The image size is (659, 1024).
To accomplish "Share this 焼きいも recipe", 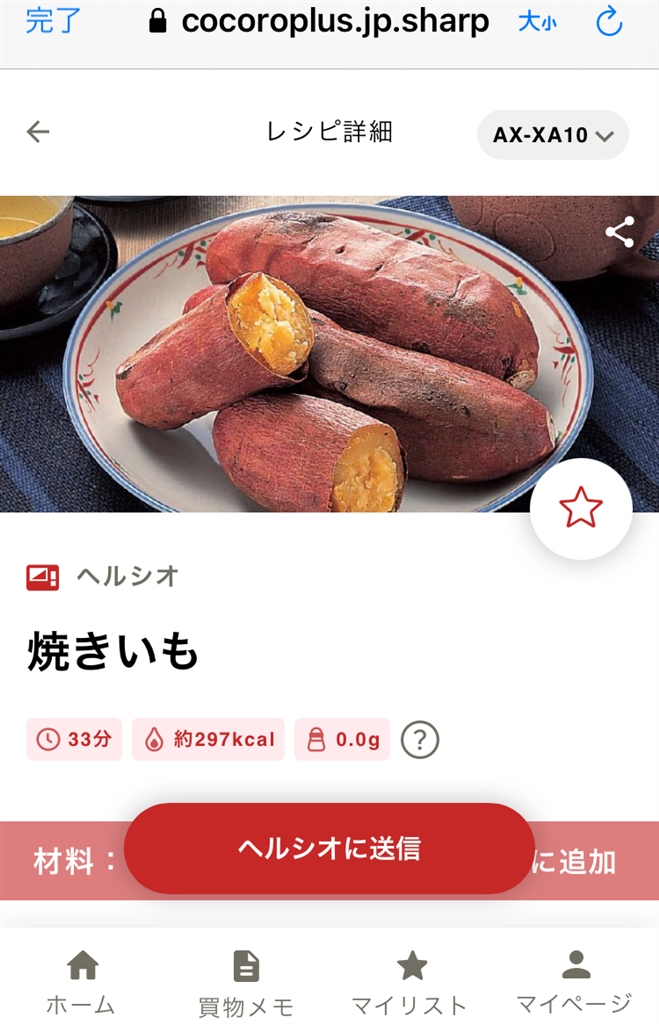I will click(620, 233).
